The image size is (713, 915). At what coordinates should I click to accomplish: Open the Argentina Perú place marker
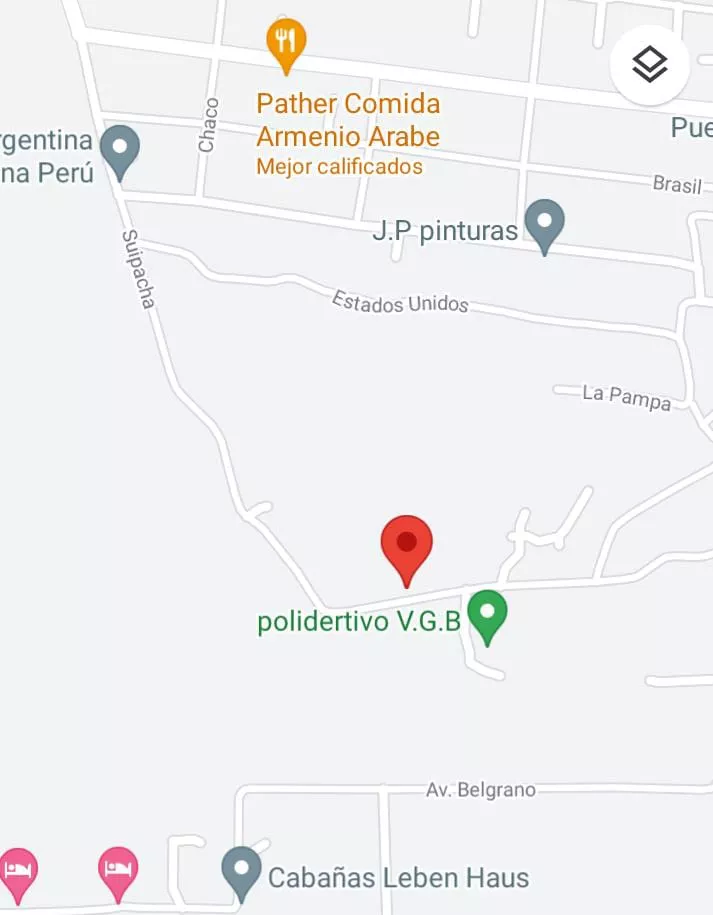pyautogui.click(x=121, y=150)
